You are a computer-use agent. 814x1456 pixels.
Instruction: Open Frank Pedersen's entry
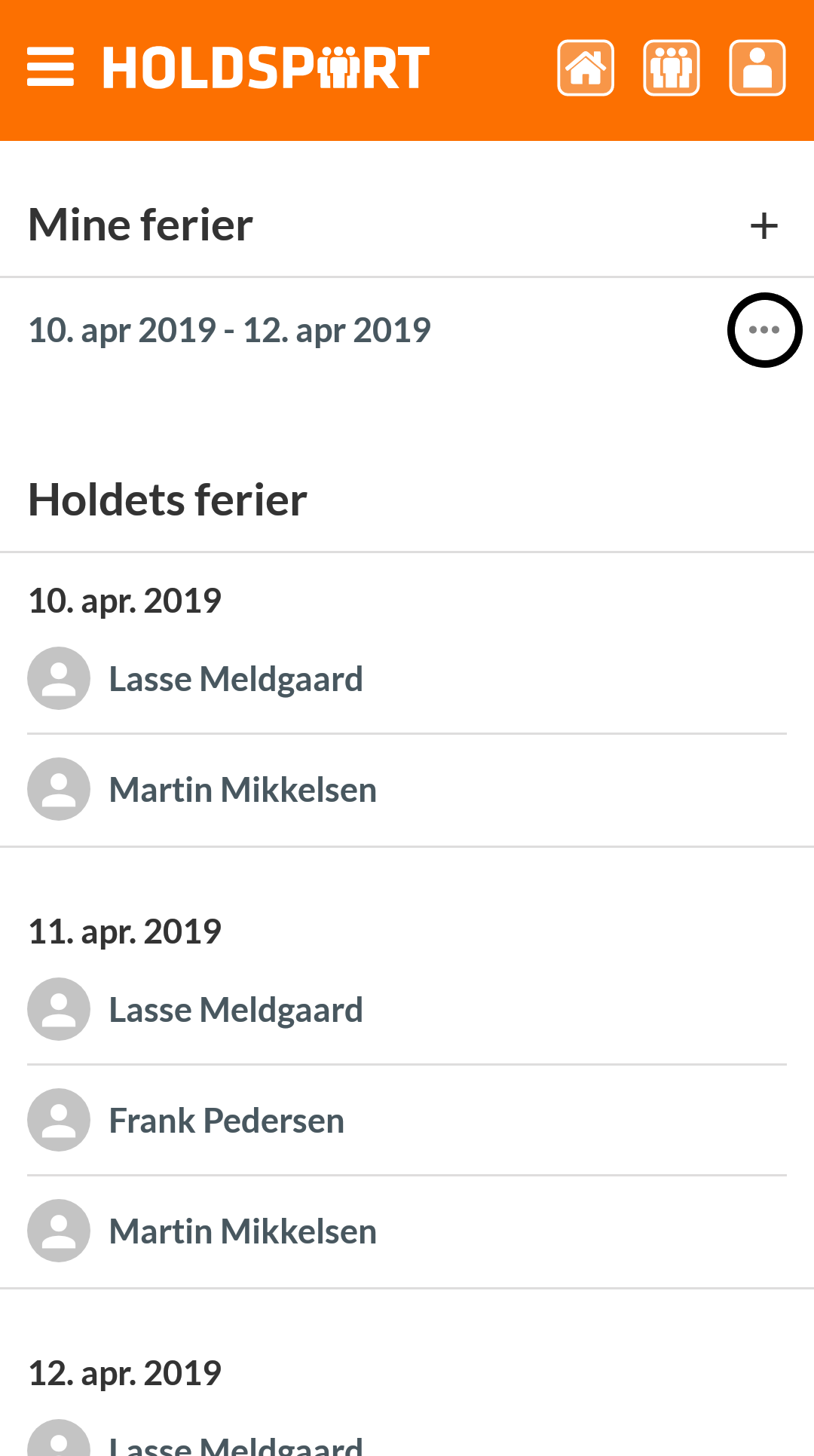[x=407, y=1120]
